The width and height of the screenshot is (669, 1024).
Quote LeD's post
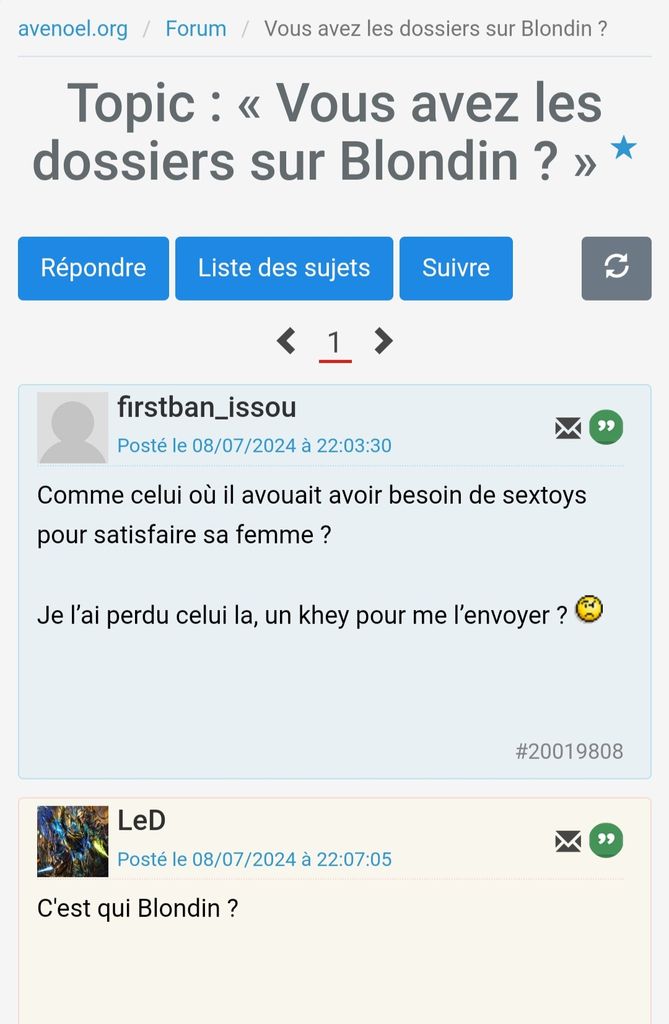(606, 840)
